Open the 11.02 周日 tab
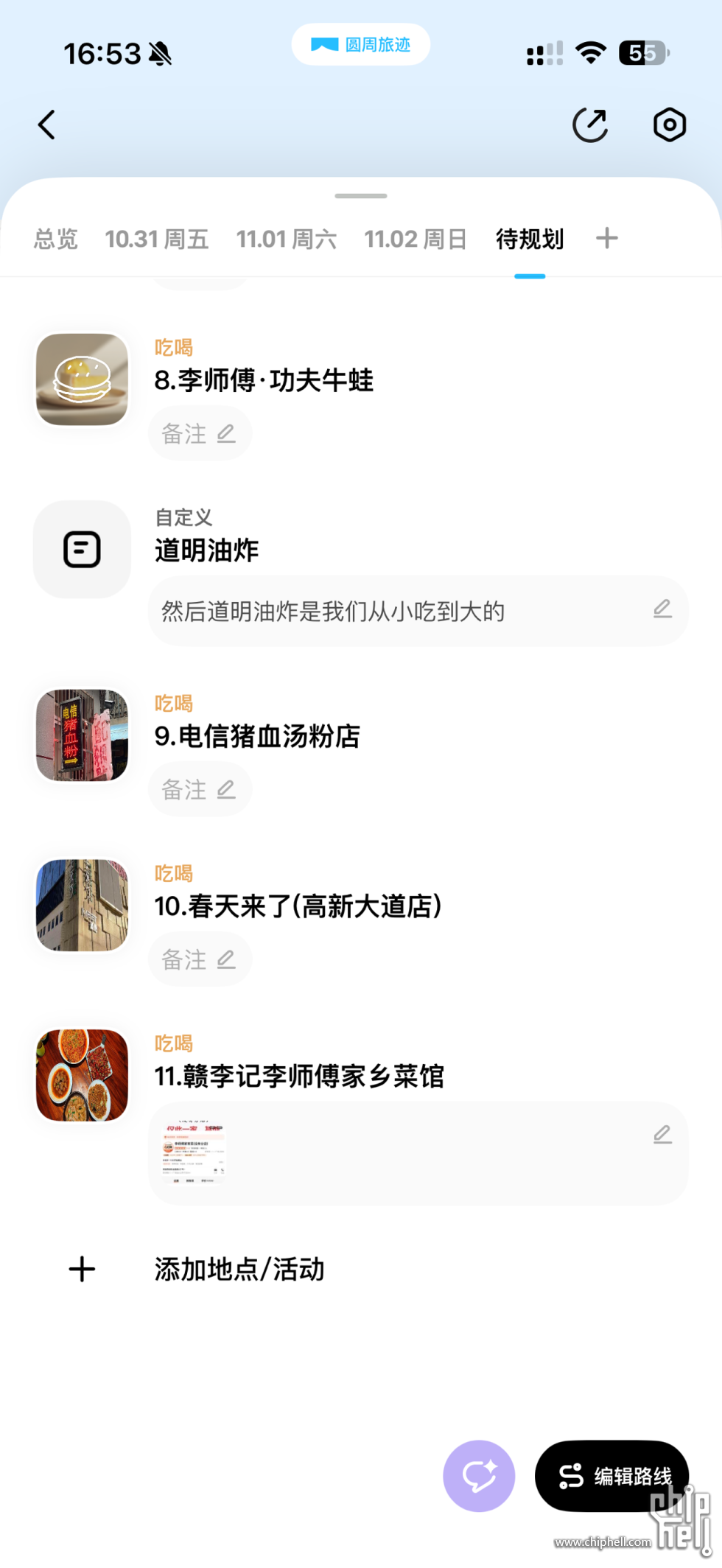 tap(416, 239)
